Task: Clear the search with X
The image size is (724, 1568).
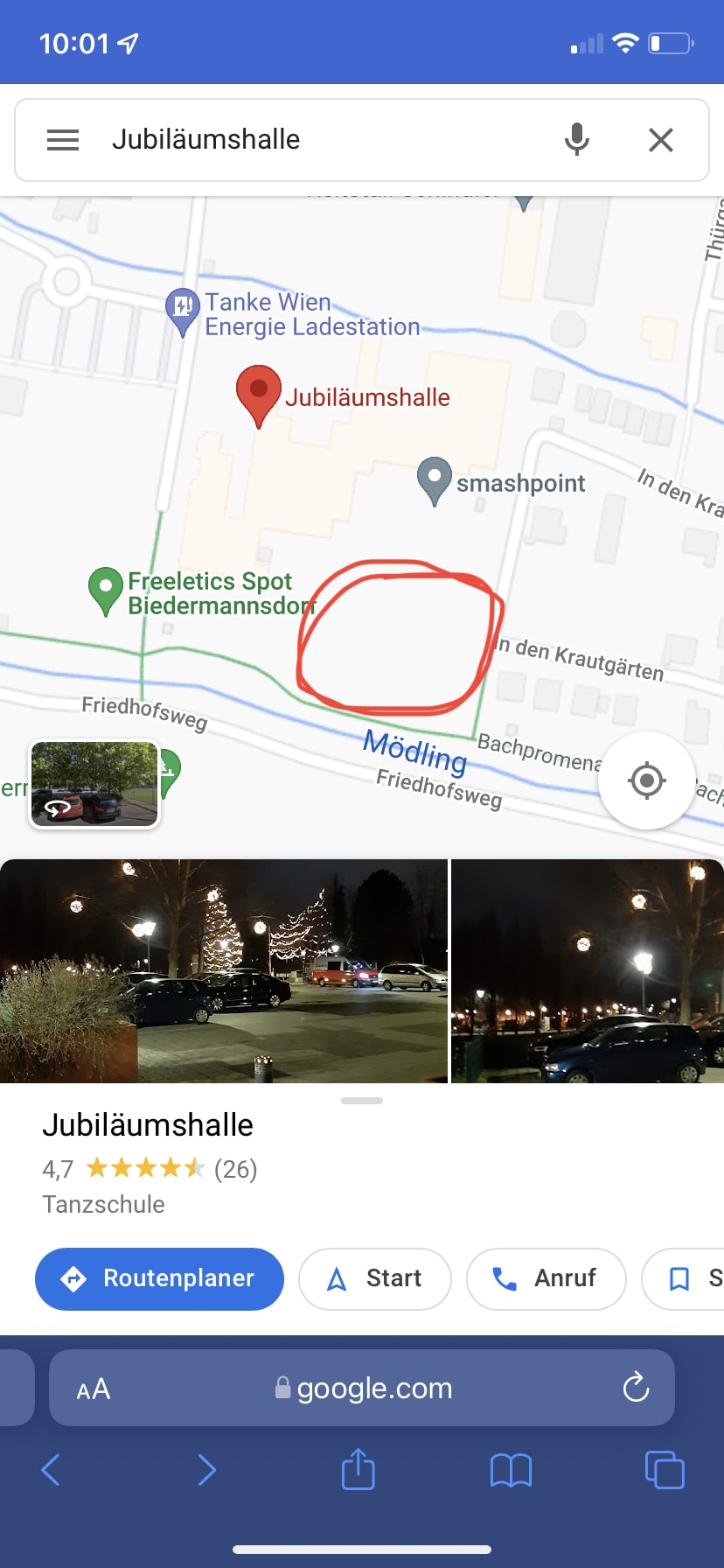Action: tap(661, 140)
